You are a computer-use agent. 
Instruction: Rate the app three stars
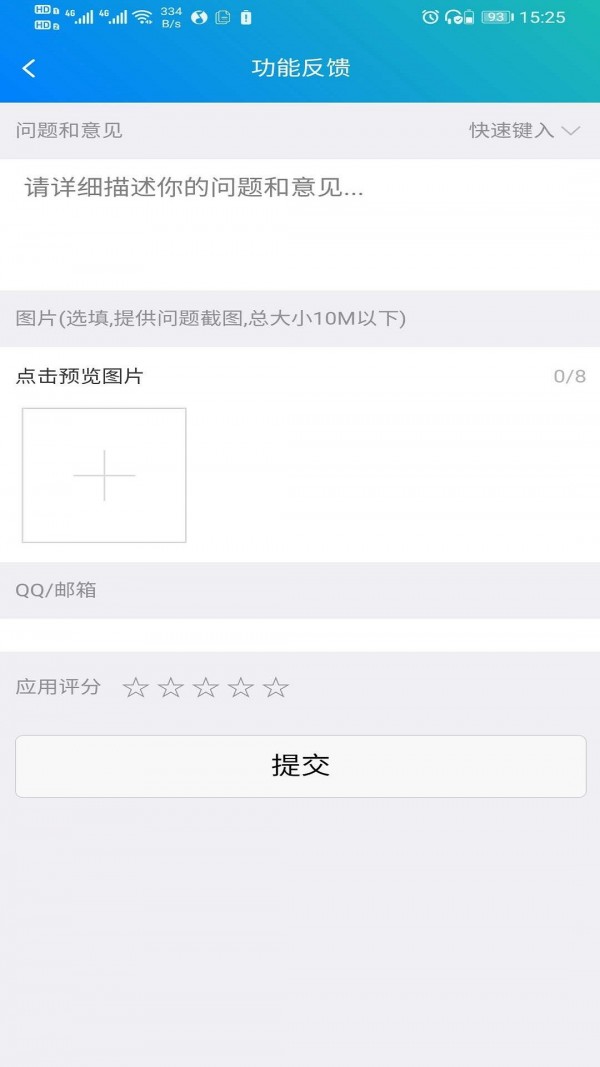point(206,688)
